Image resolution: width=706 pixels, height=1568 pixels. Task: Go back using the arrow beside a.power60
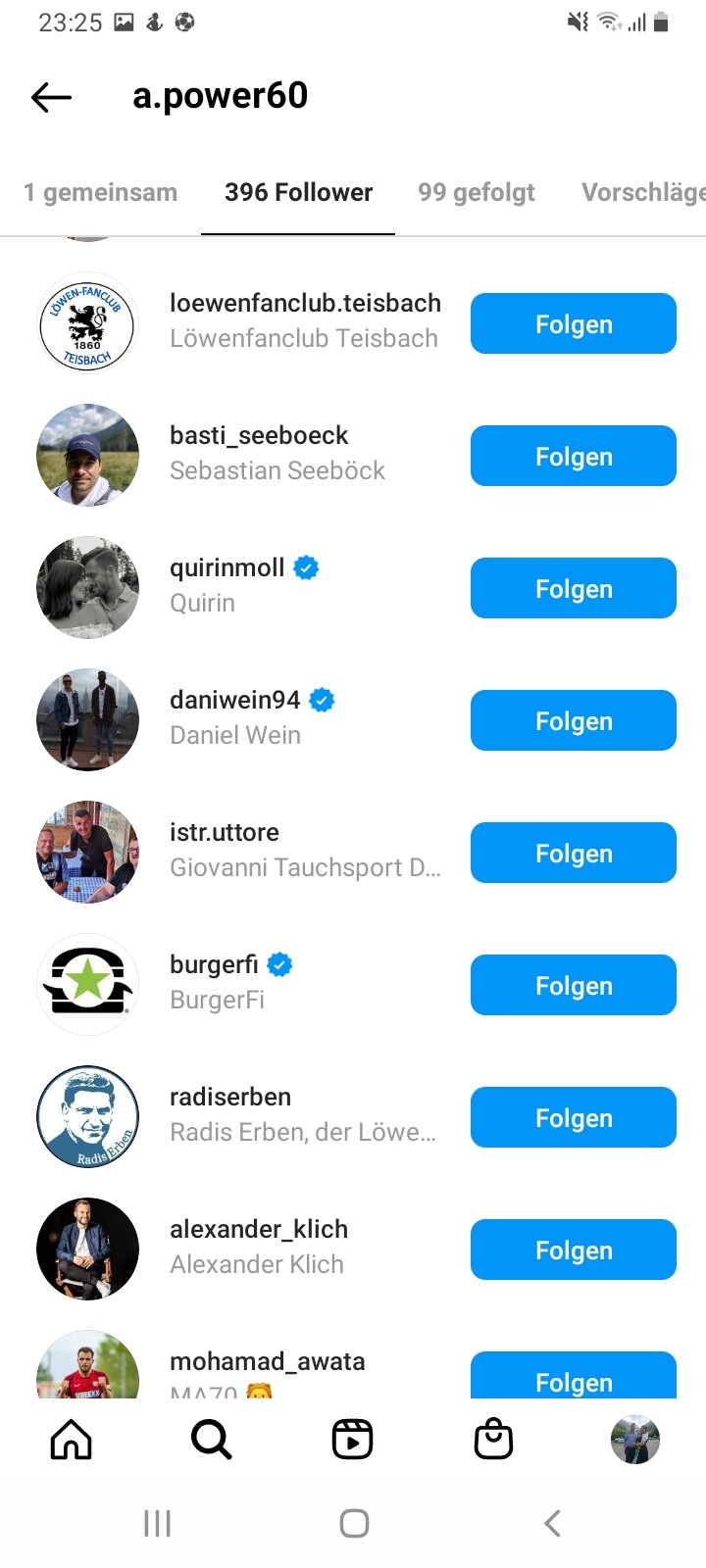(51, 97)
